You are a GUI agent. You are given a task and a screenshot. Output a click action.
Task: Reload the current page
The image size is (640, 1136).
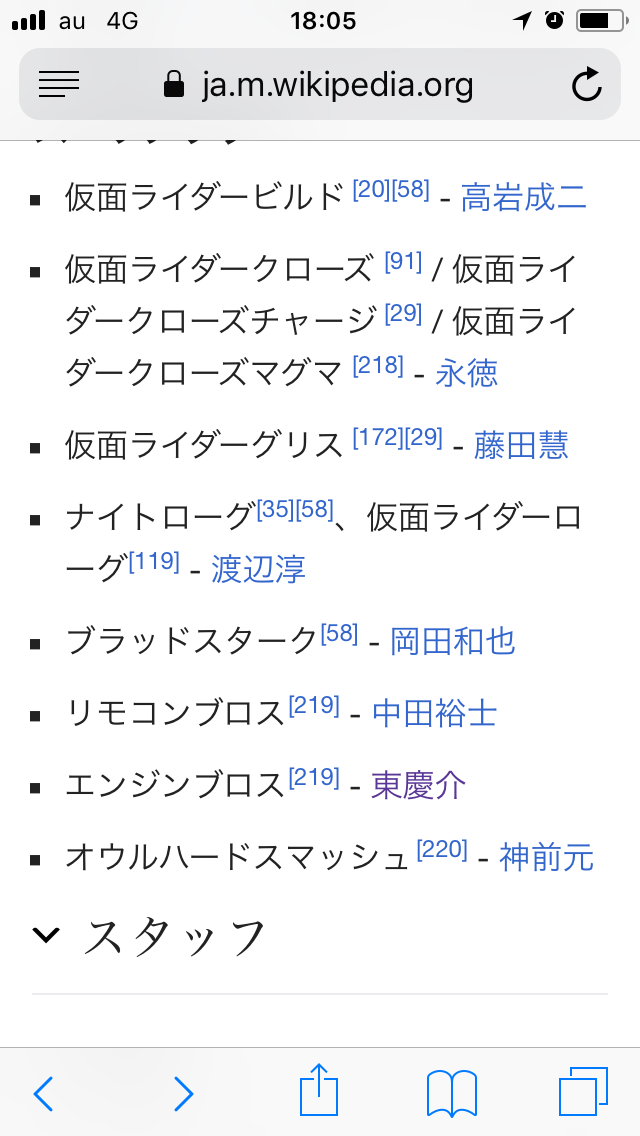[x=587, y=85]
